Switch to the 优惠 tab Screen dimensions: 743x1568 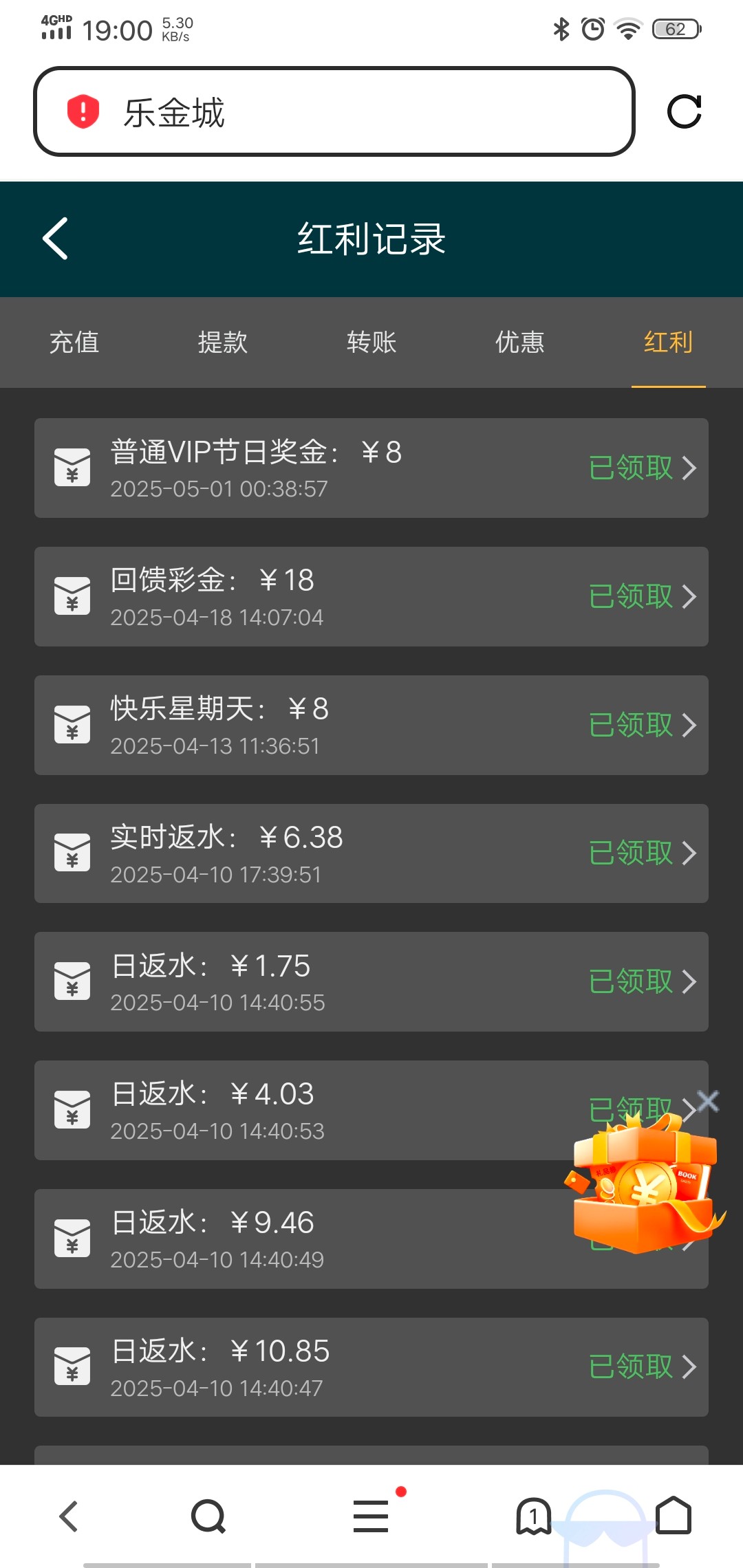coord(520,342)
